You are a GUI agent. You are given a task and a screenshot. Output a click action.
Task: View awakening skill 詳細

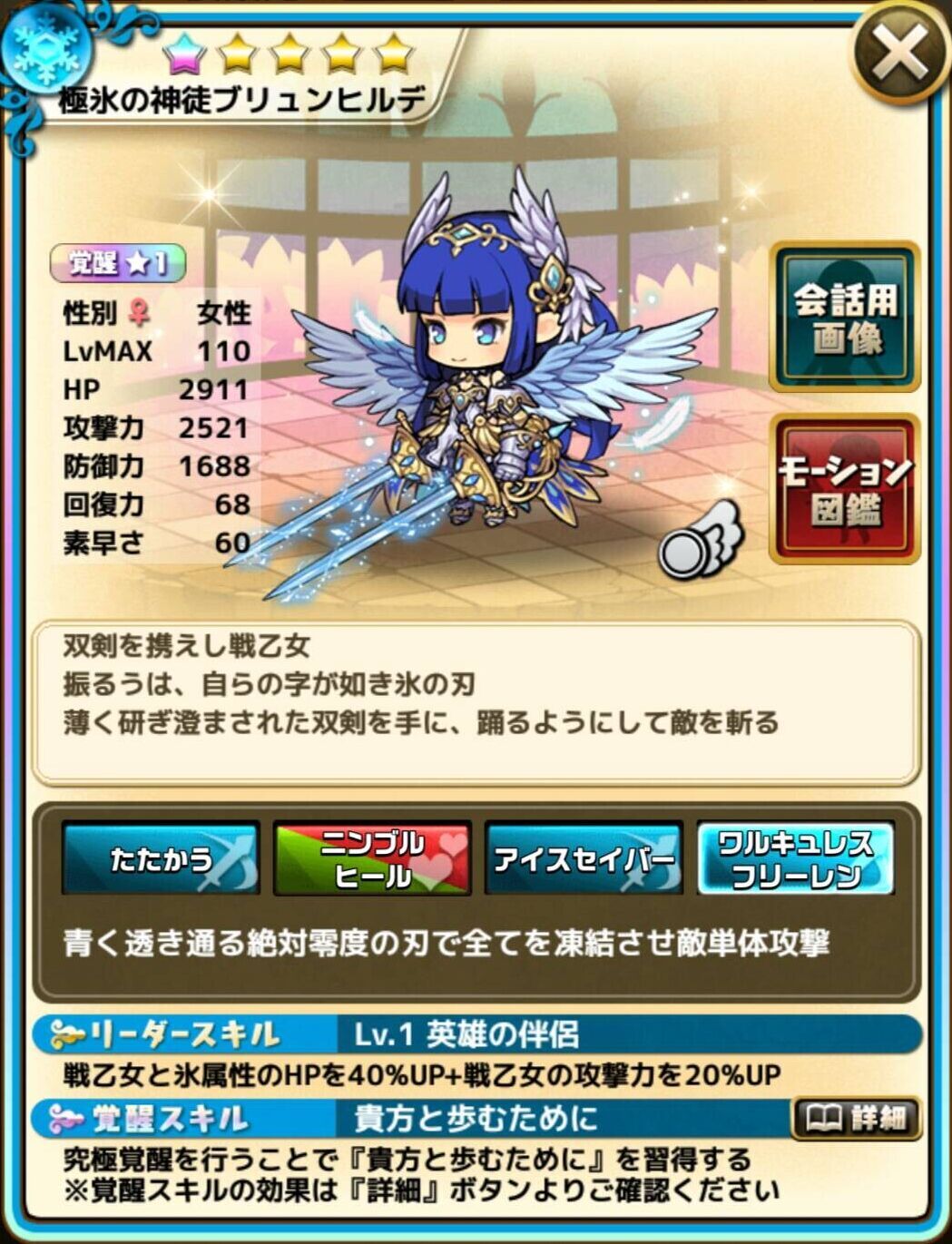(856, 1118)
